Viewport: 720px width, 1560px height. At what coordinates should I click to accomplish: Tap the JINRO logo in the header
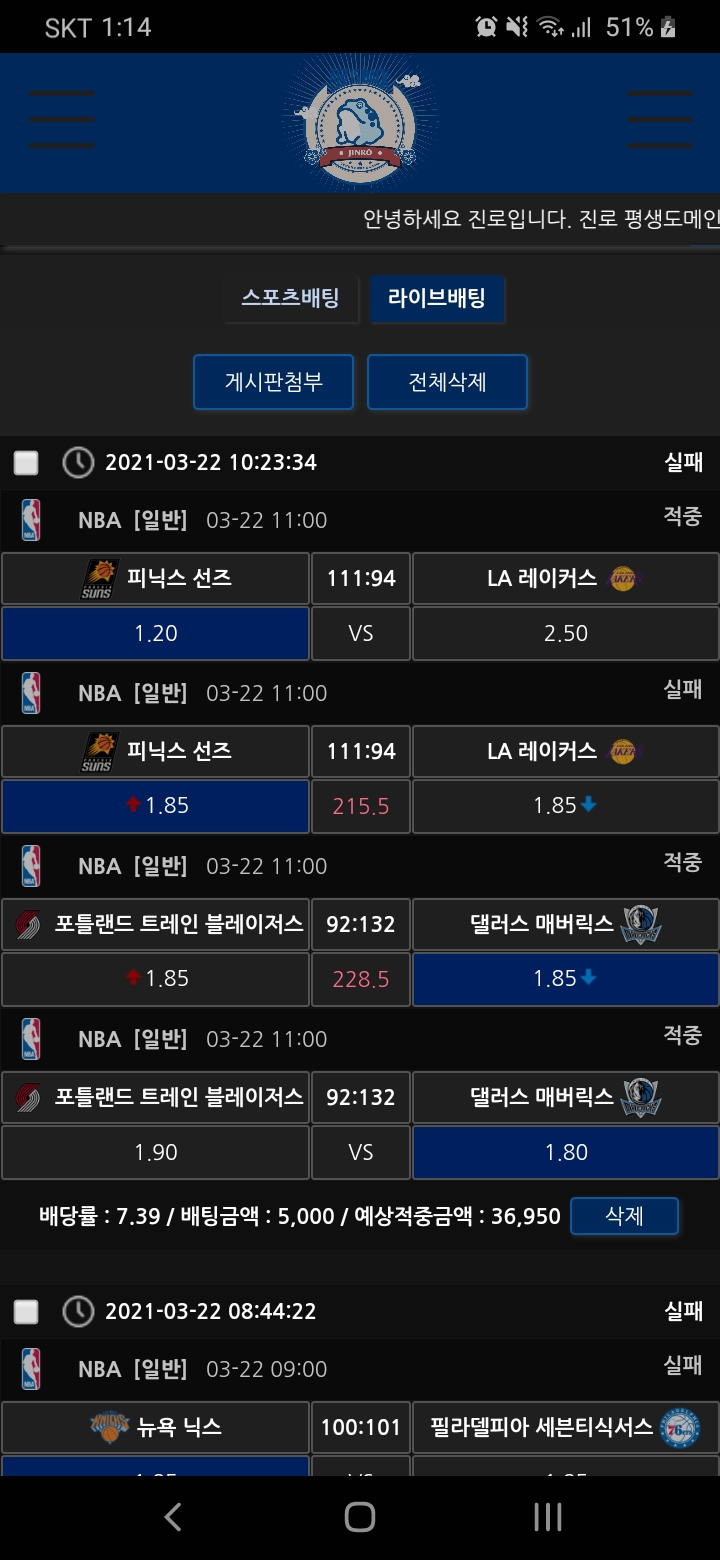(359, 124)
